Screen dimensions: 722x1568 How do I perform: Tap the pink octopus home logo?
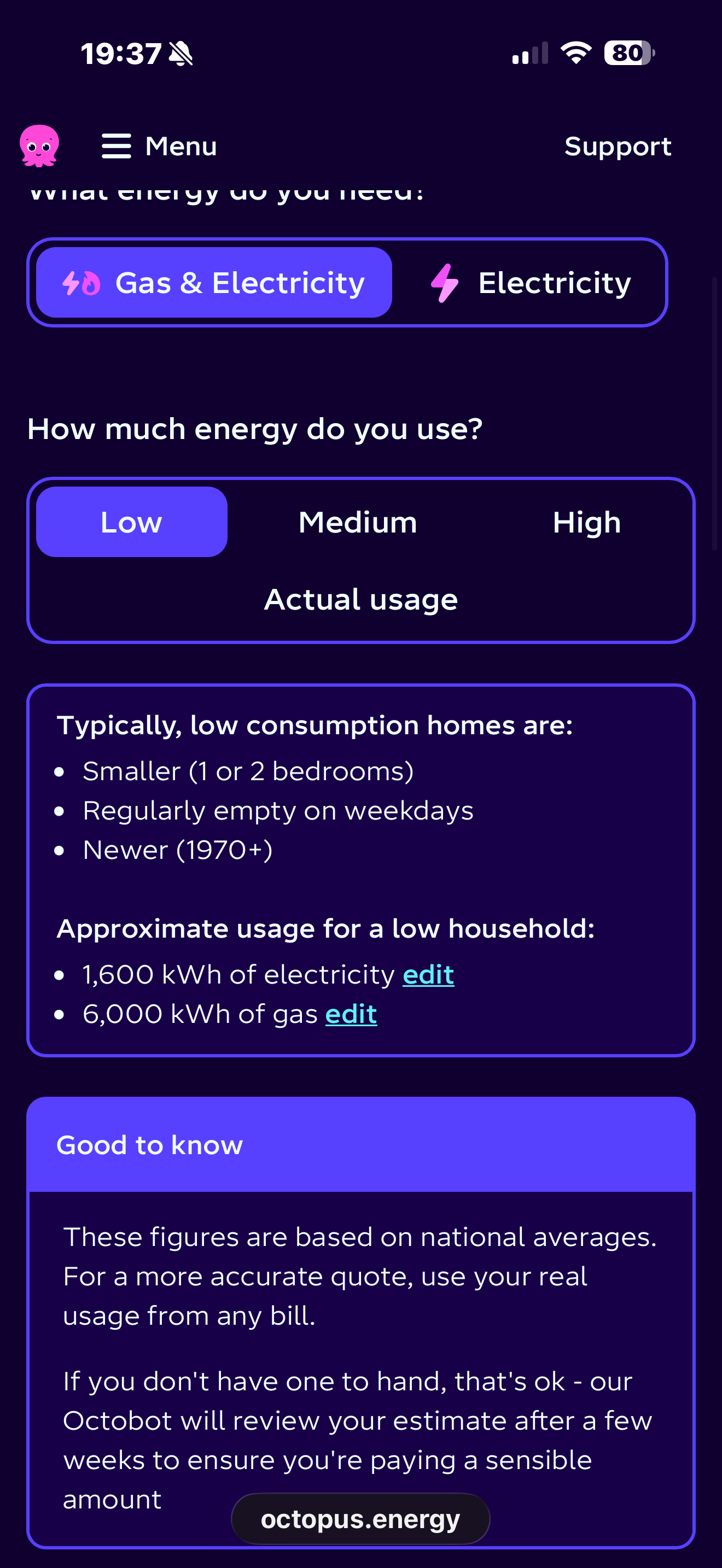(x=39, y=146)
